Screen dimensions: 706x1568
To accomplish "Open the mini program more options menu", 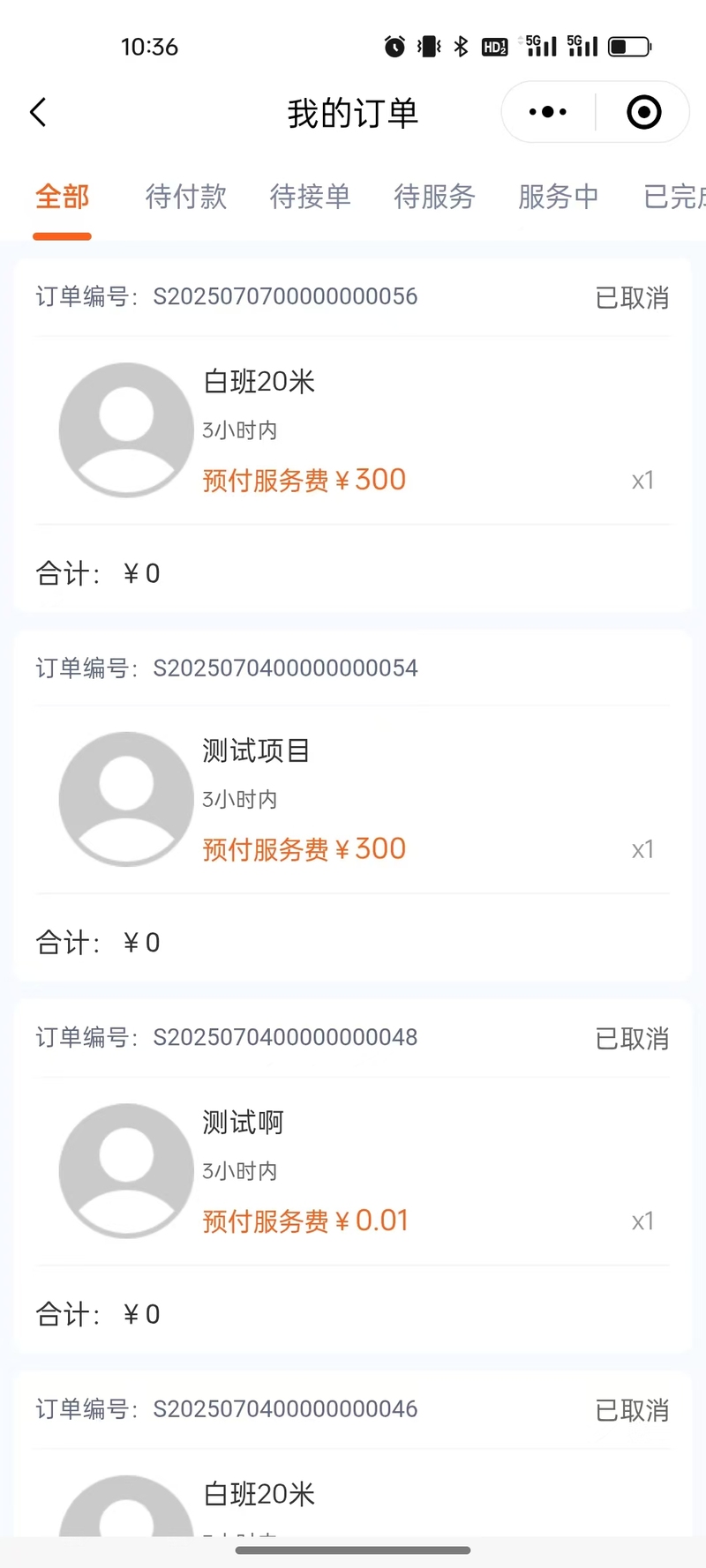I will (548, 112).
